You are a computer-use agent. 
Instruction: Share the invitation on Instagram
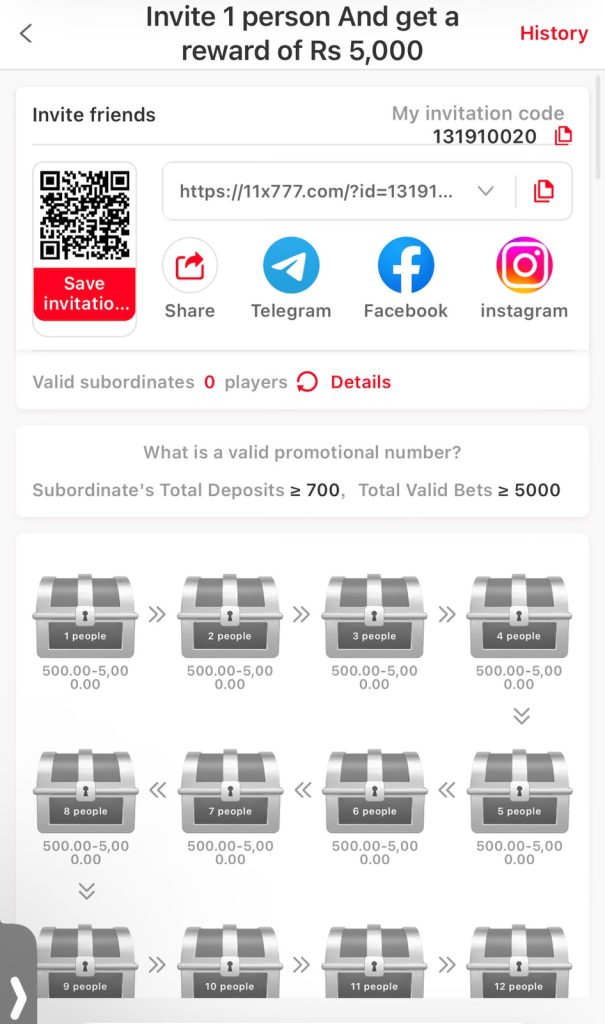pyautogui.click(x=524, y=278)
